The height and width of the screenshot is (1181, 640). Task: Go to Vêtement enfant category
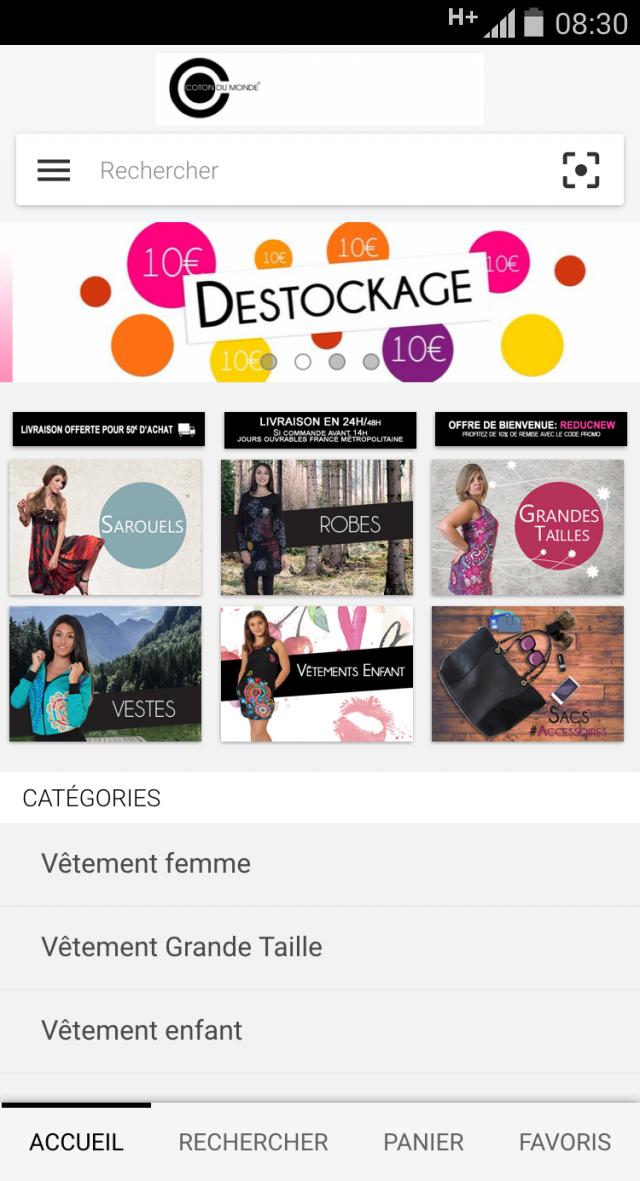click(x=142, y=1031)
